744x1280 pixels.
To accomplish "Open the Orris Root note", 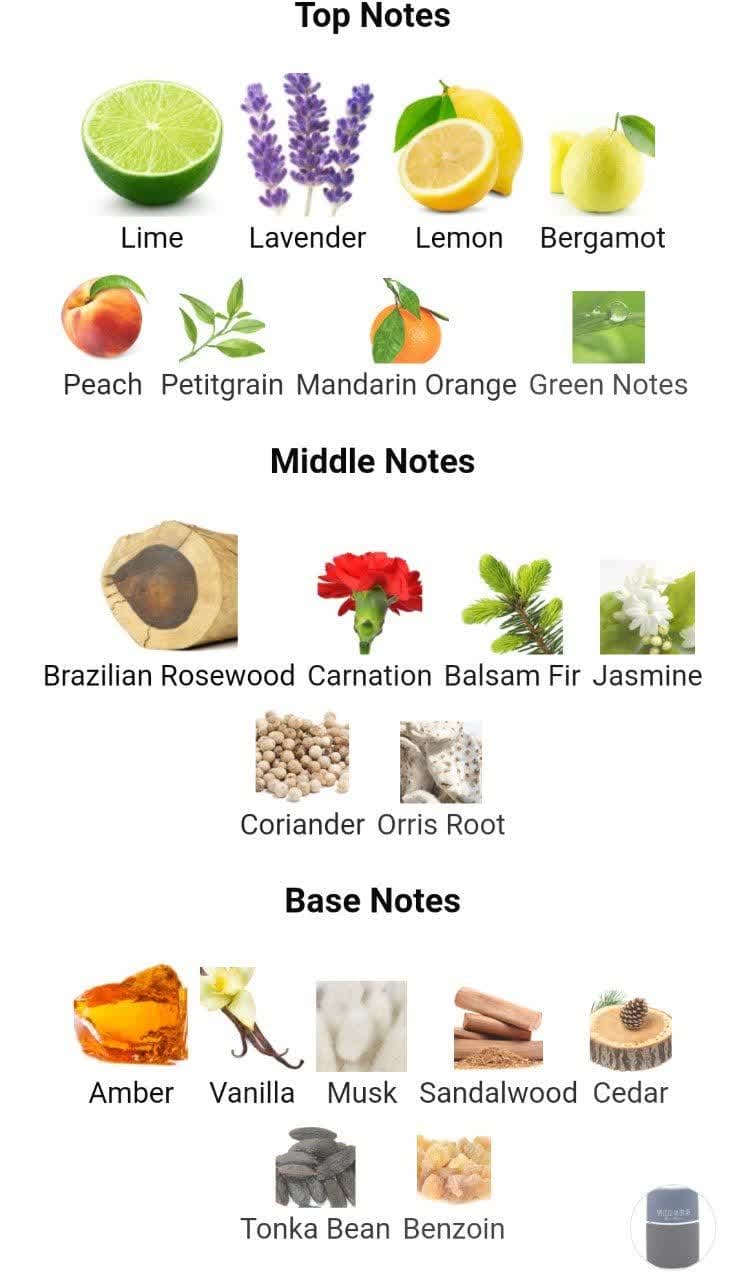I will [x=441, y=764].
